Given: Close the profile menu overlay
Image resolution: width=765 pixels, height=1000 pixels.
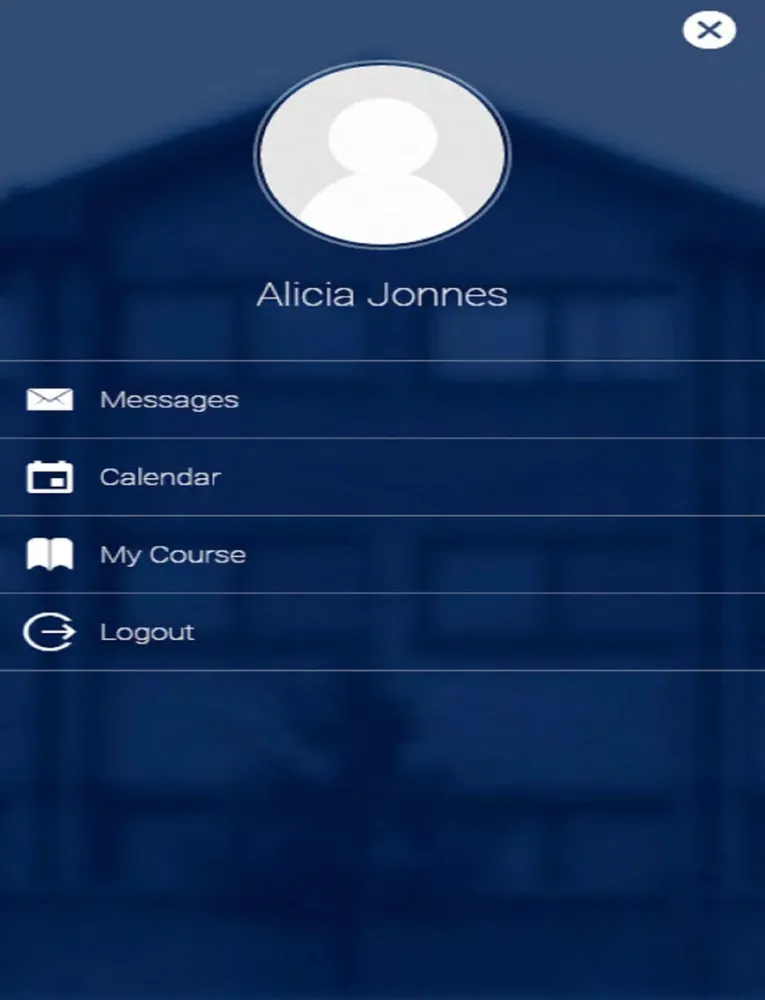Looking at the screenshot, I should point(709,30).
